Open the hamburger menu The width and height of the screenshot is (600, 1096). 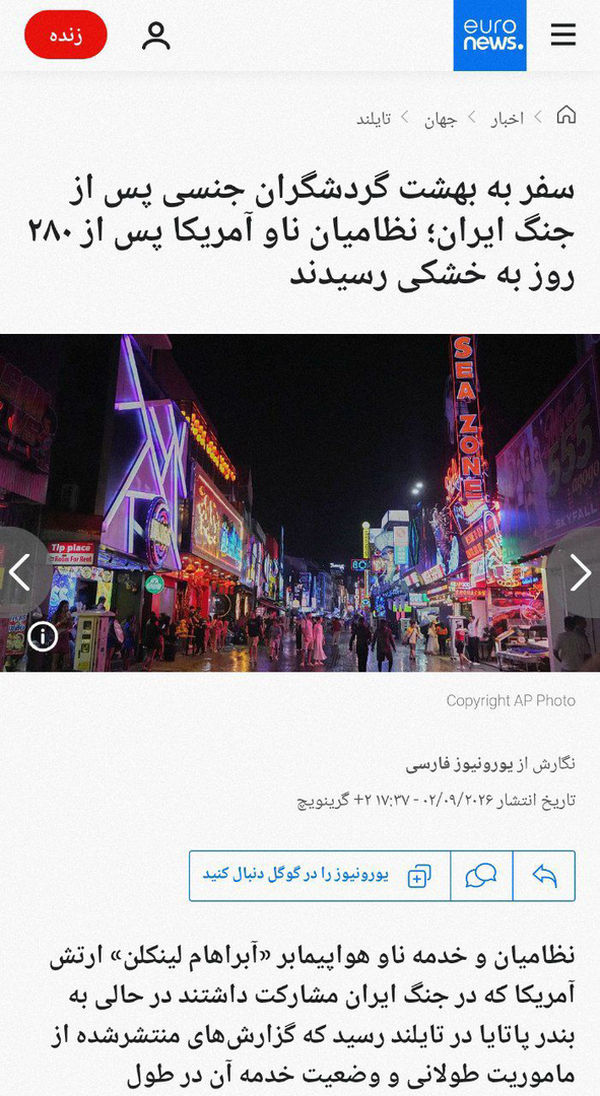point(563,34)
